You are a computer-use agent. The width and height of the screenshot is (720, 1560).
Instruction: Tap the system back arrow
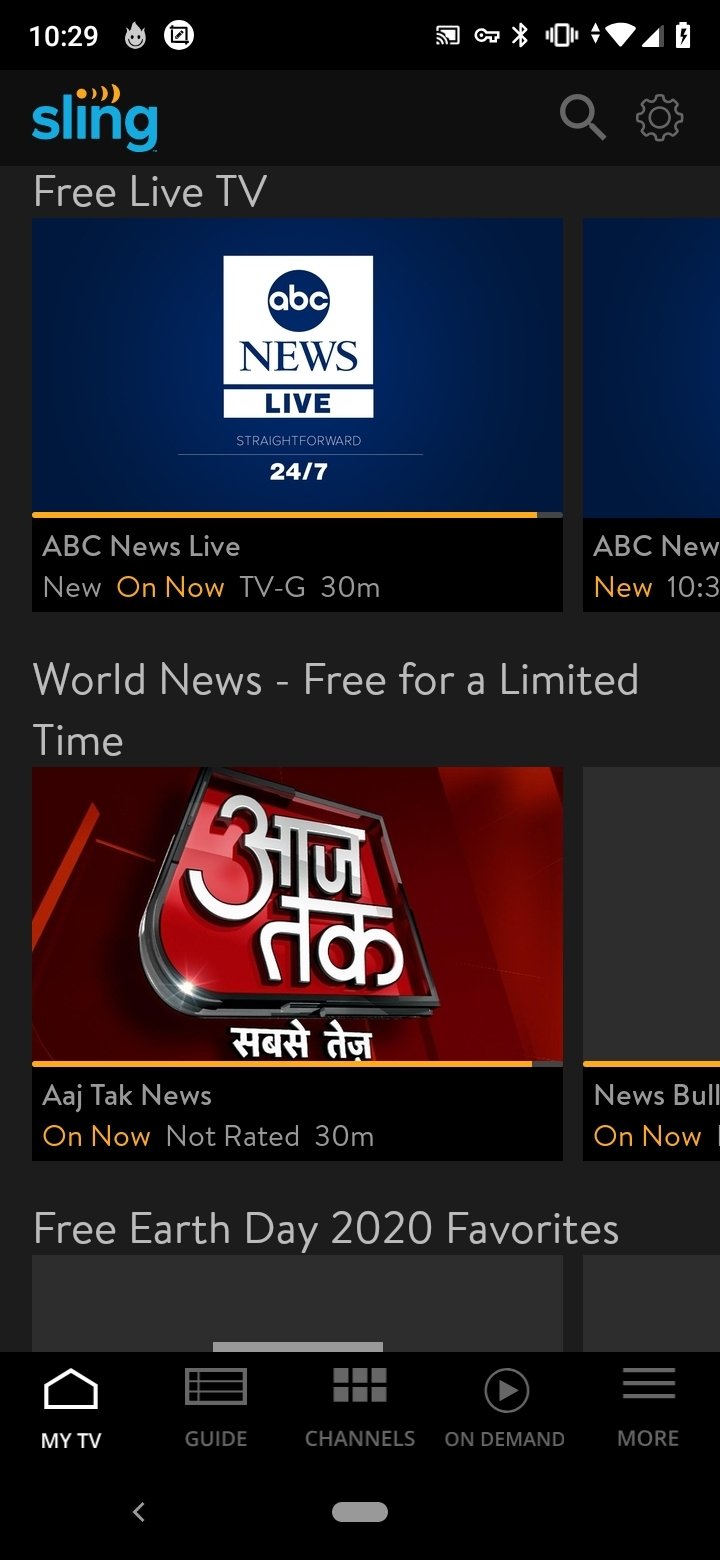coord(139,1512)
